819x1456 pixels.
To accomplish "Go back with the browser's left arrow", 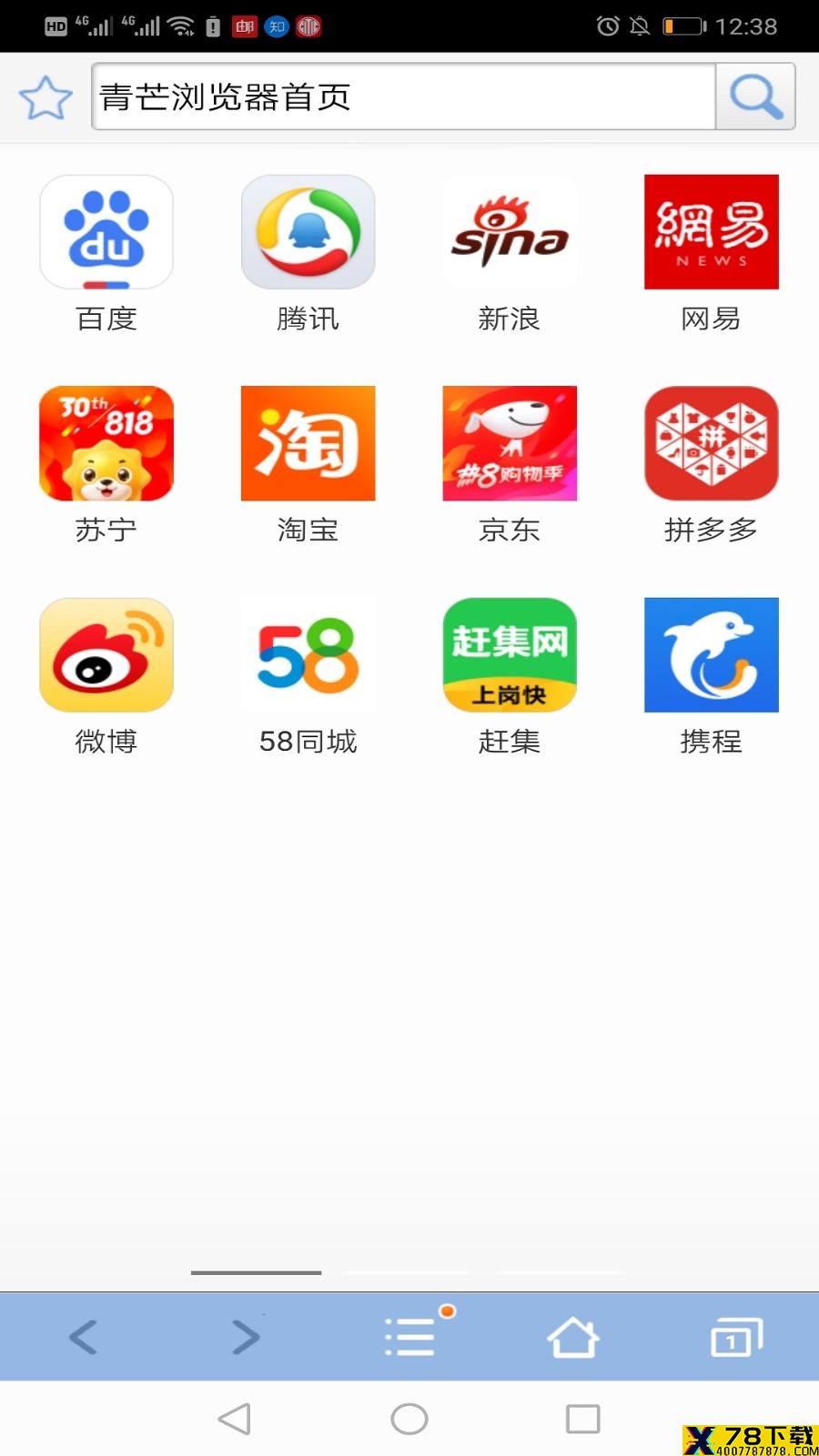I will click(x=83, y=1337).
